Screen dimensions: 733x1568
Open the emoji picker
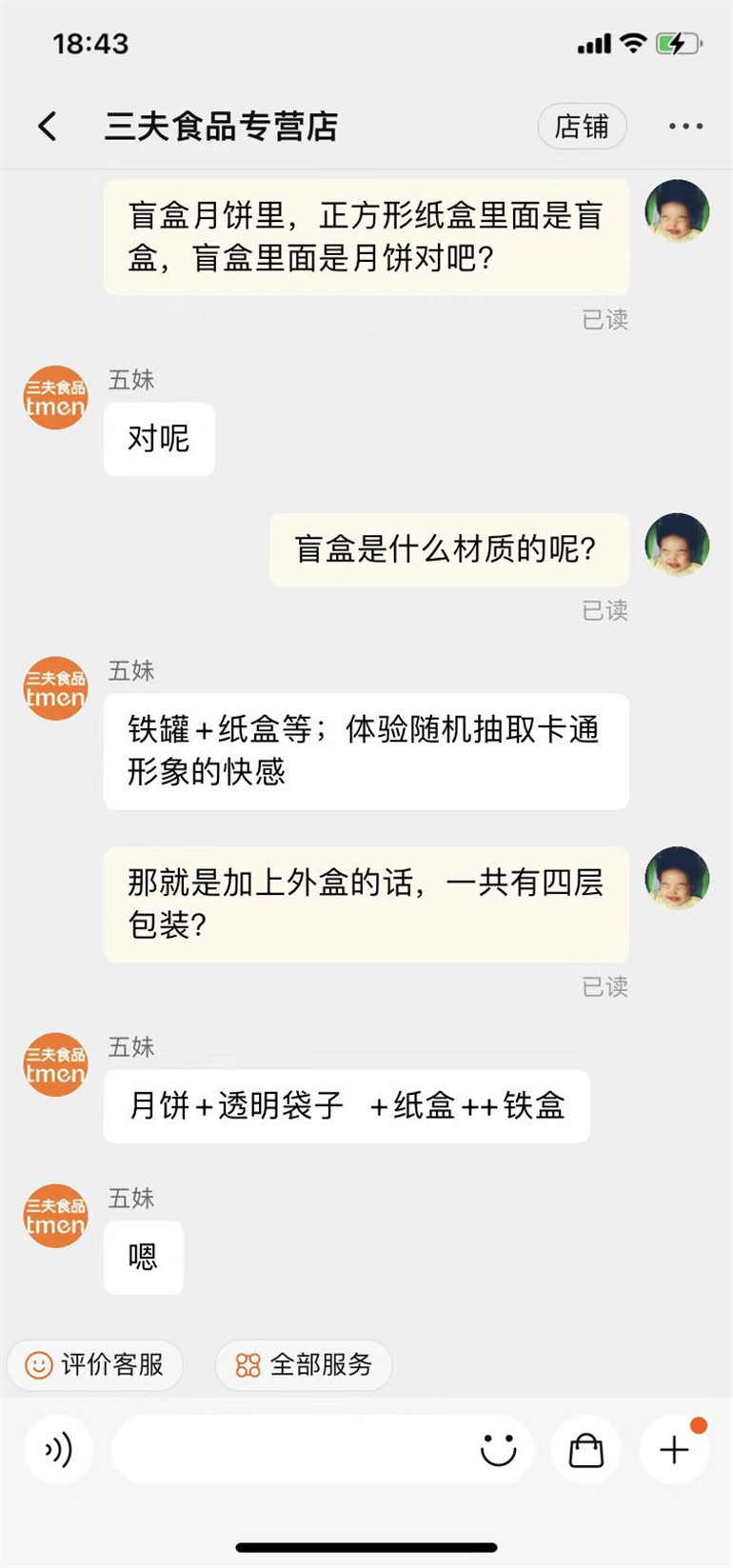498,1450
